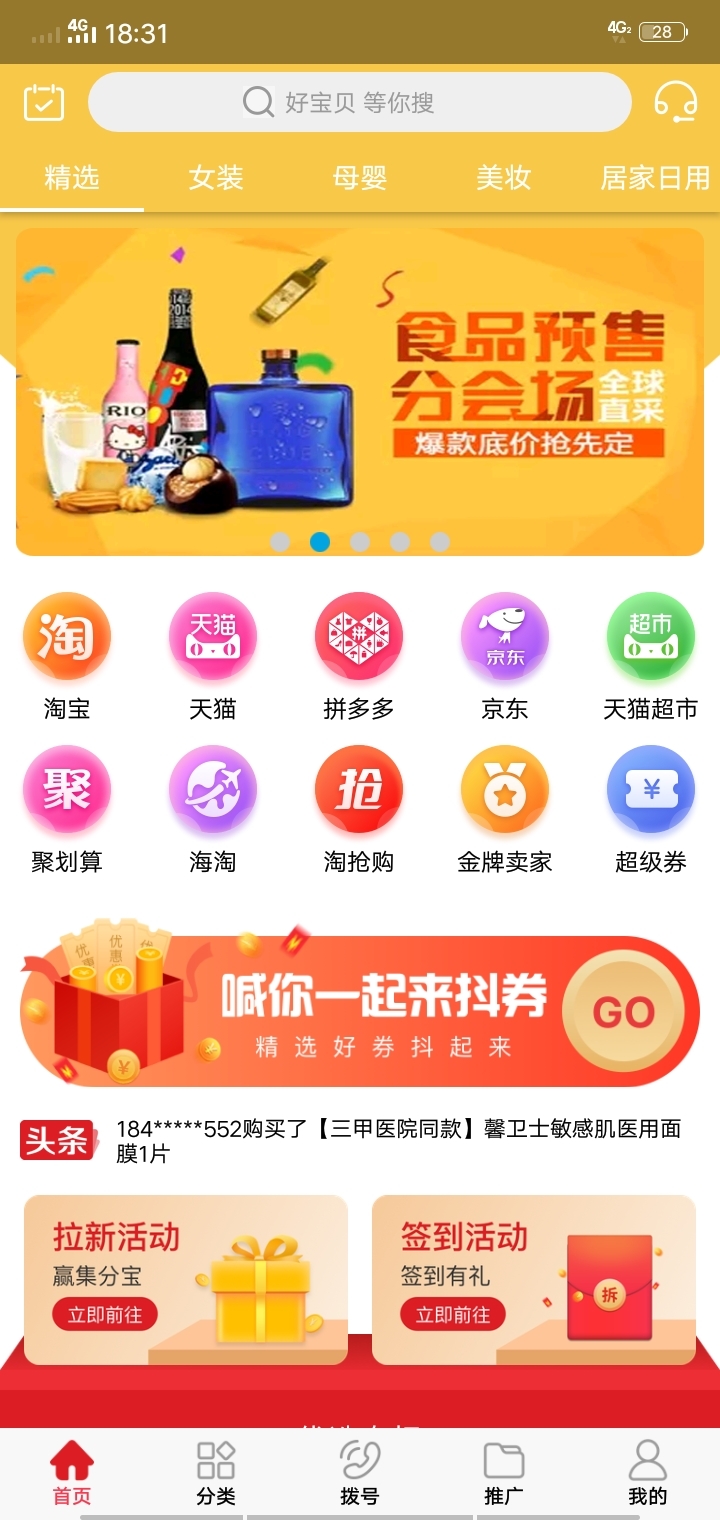Switch to the 分类 tab in bottom navigation

pos(216,1473)
